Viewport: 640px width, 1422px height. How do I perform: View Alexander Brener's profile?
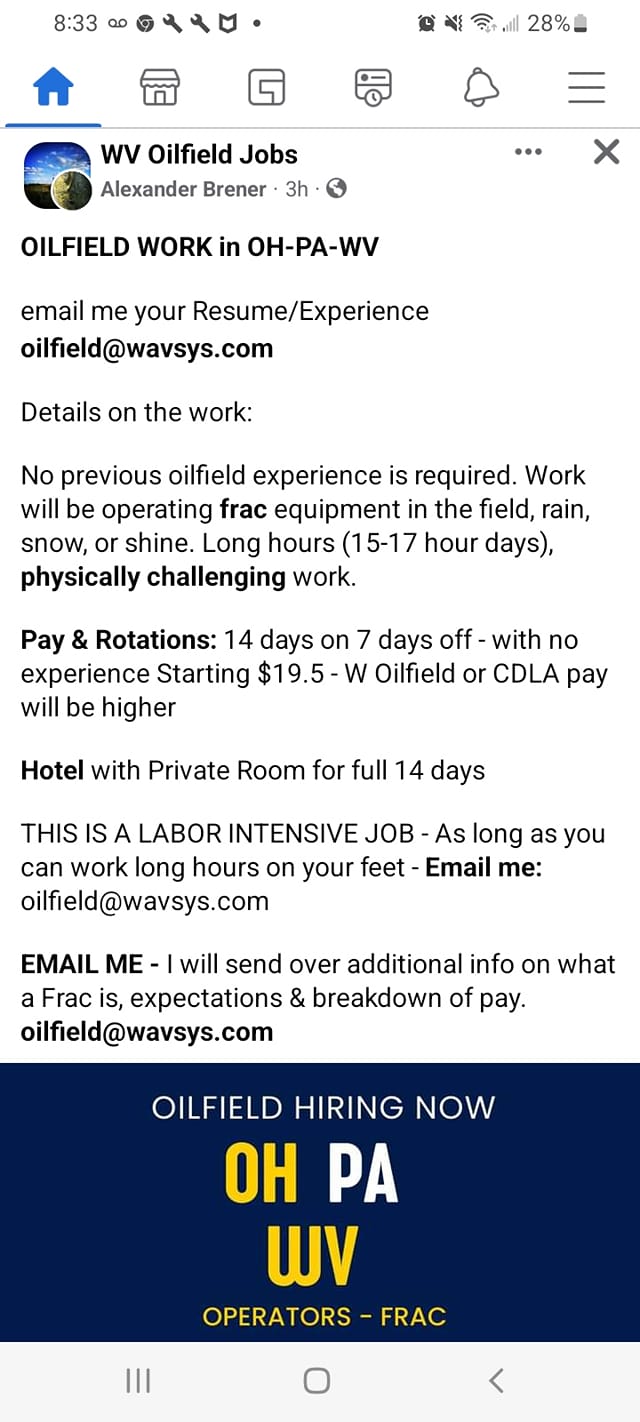[x=184, y=188]
